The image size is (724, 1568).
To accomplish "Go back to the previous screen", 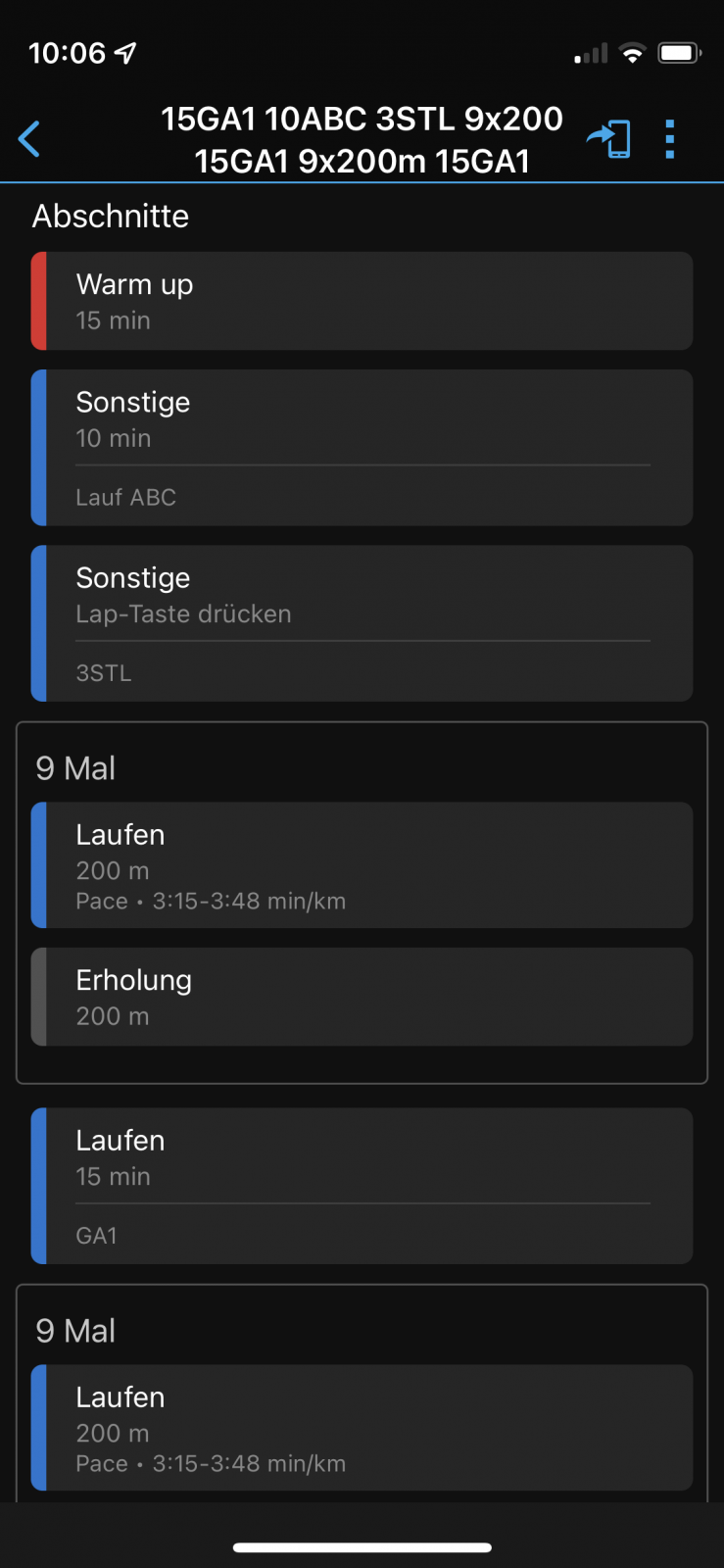I will tap(30, 139).
